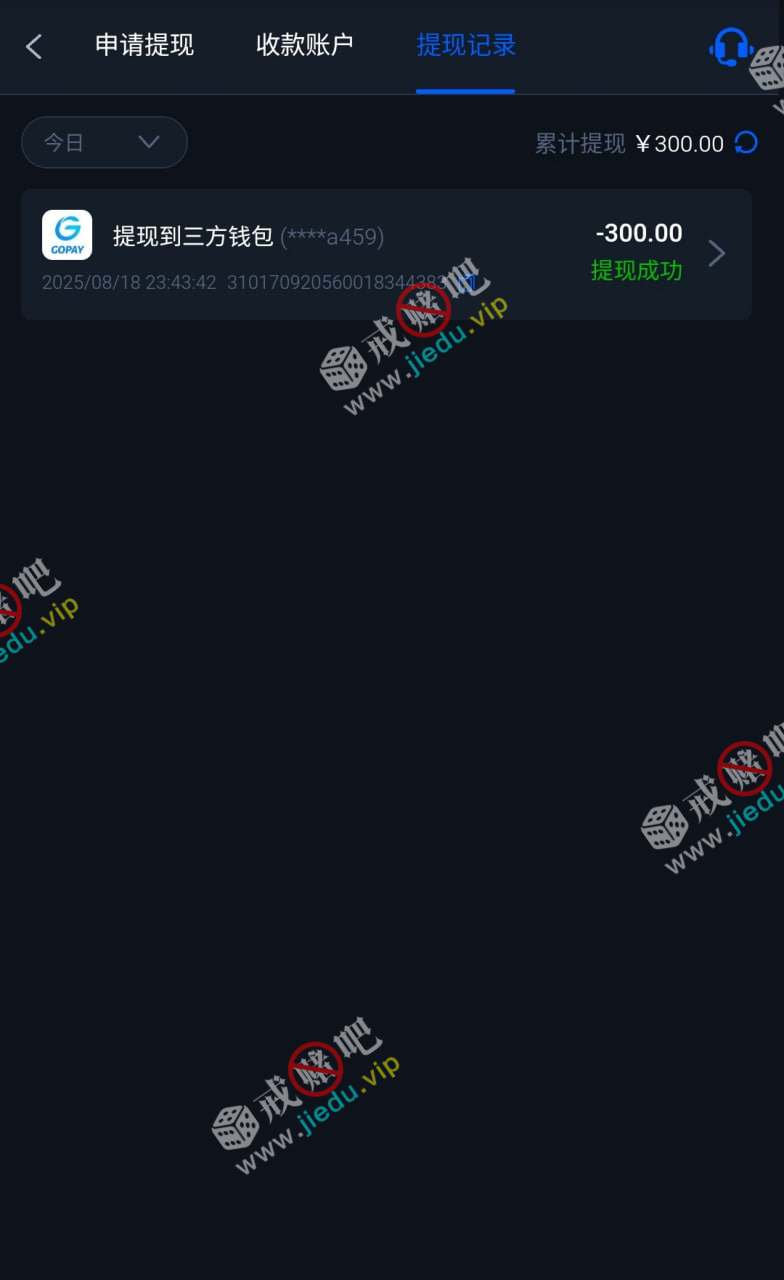
Task: Switch to the 申请提现 tab
Action: pyautogui.click(x=145, y=45)
